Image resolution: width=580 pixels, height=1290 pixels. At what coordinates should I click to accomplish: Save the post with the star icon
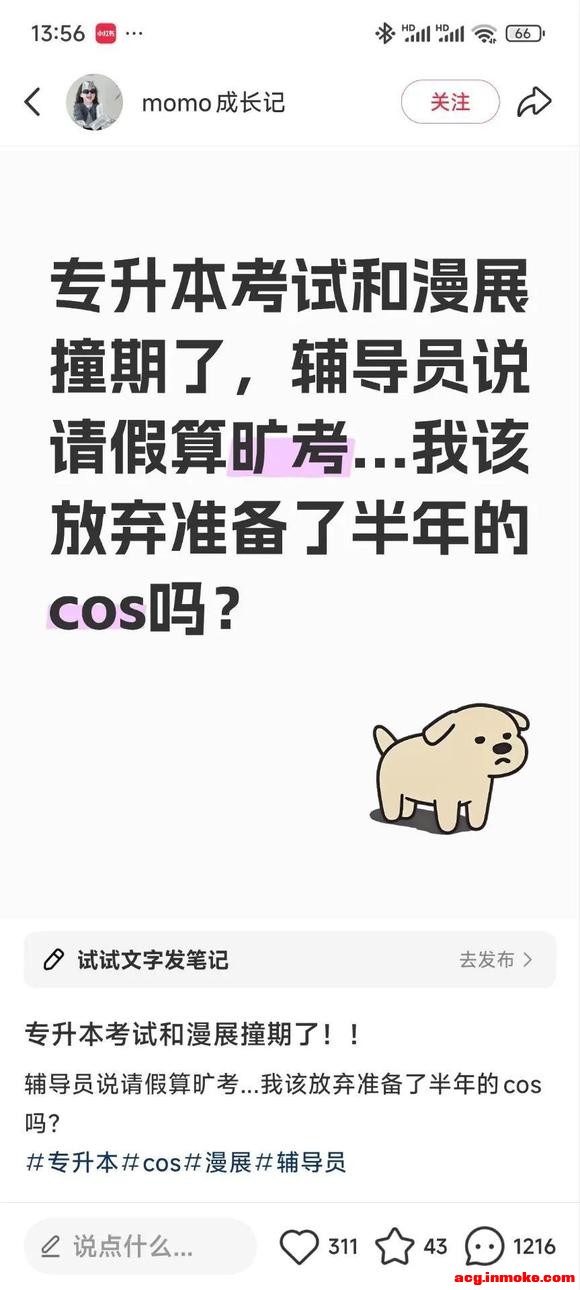tap(394, 1246)
